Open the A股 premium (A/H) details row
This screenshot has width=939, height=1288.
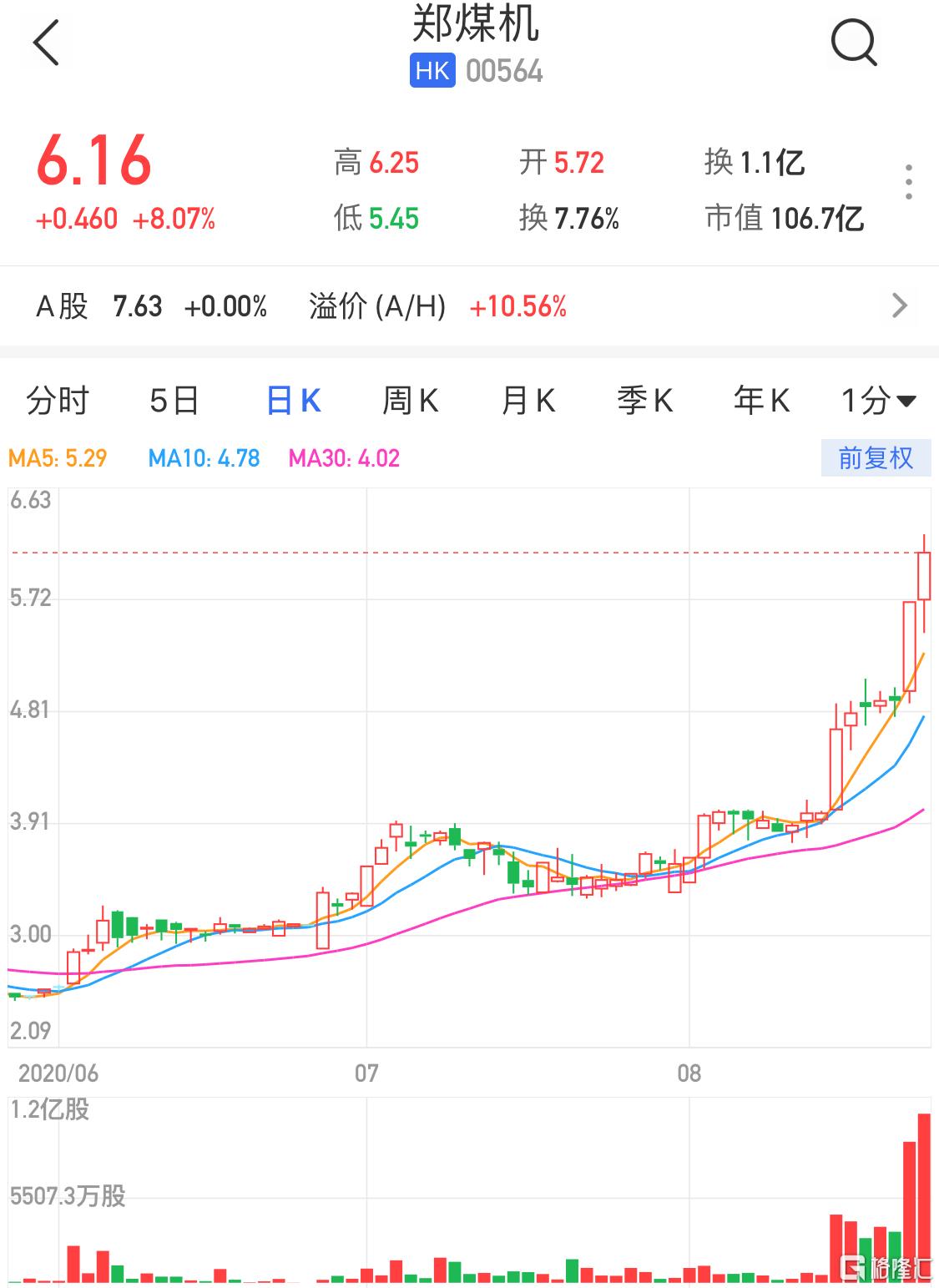point(469,306)
